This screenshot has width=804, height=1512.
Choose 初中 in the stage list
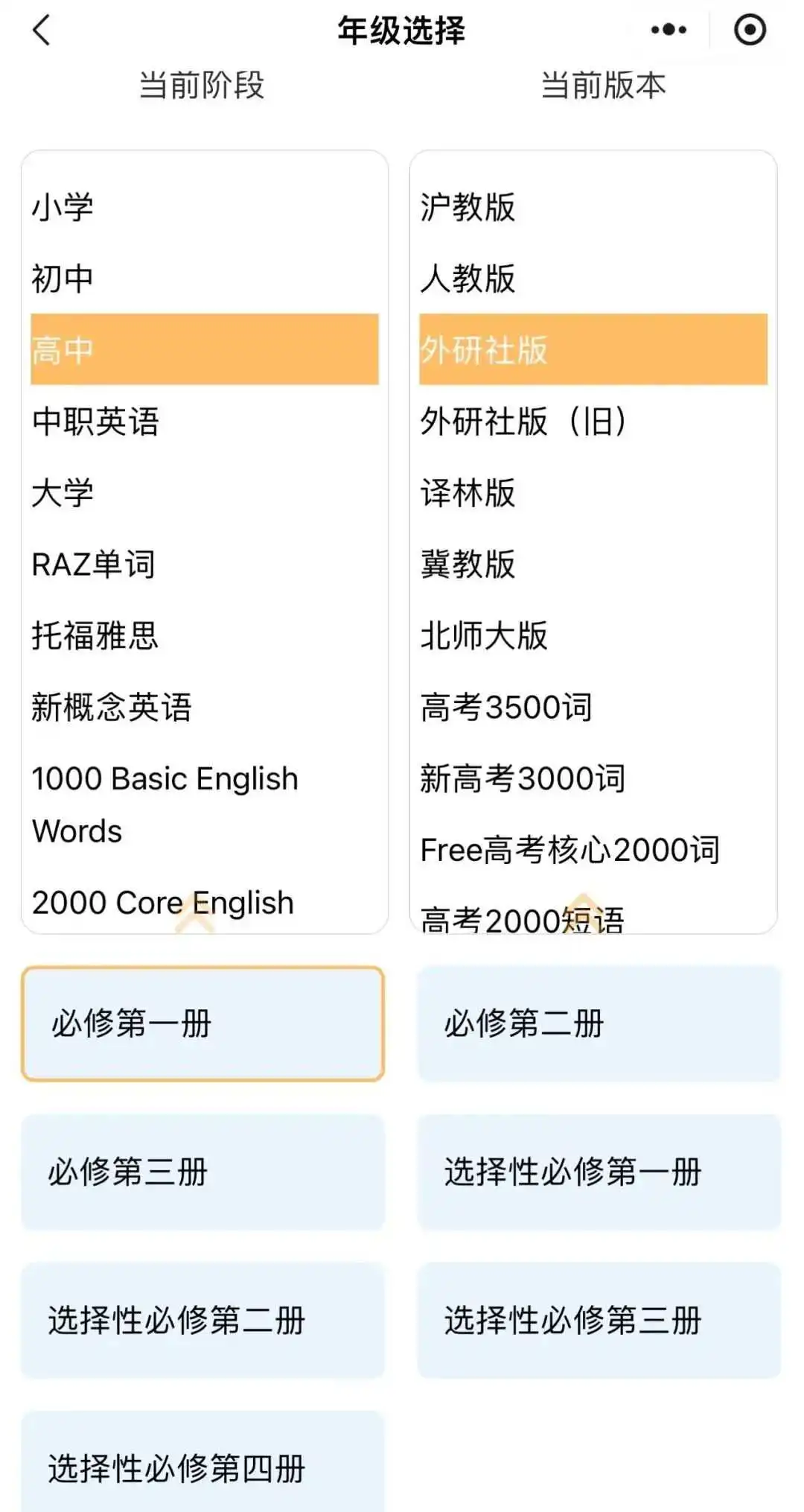[x=205, y=278]
